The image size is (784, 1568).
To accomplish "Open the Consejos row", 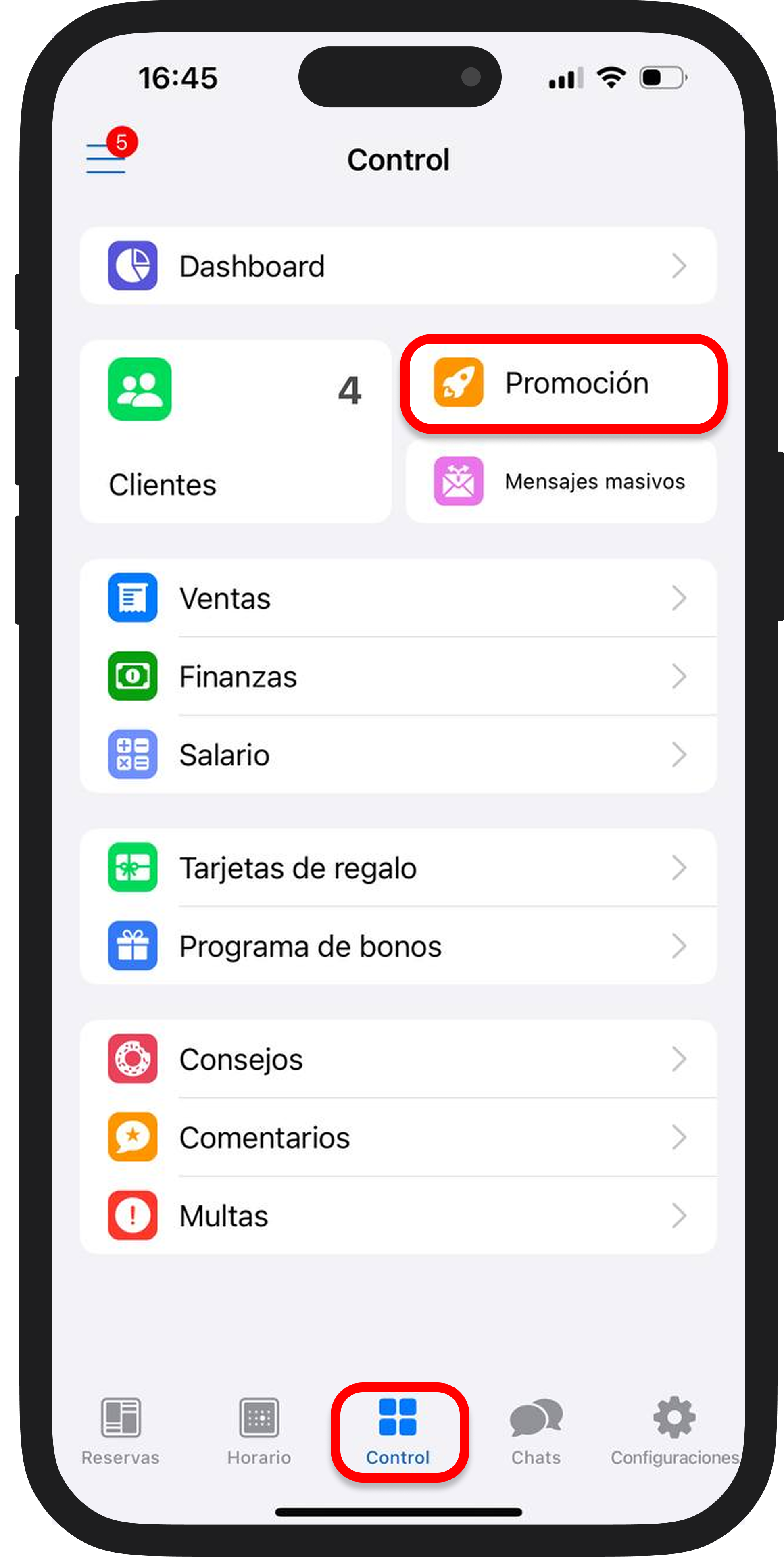I will pos(398,1060).
